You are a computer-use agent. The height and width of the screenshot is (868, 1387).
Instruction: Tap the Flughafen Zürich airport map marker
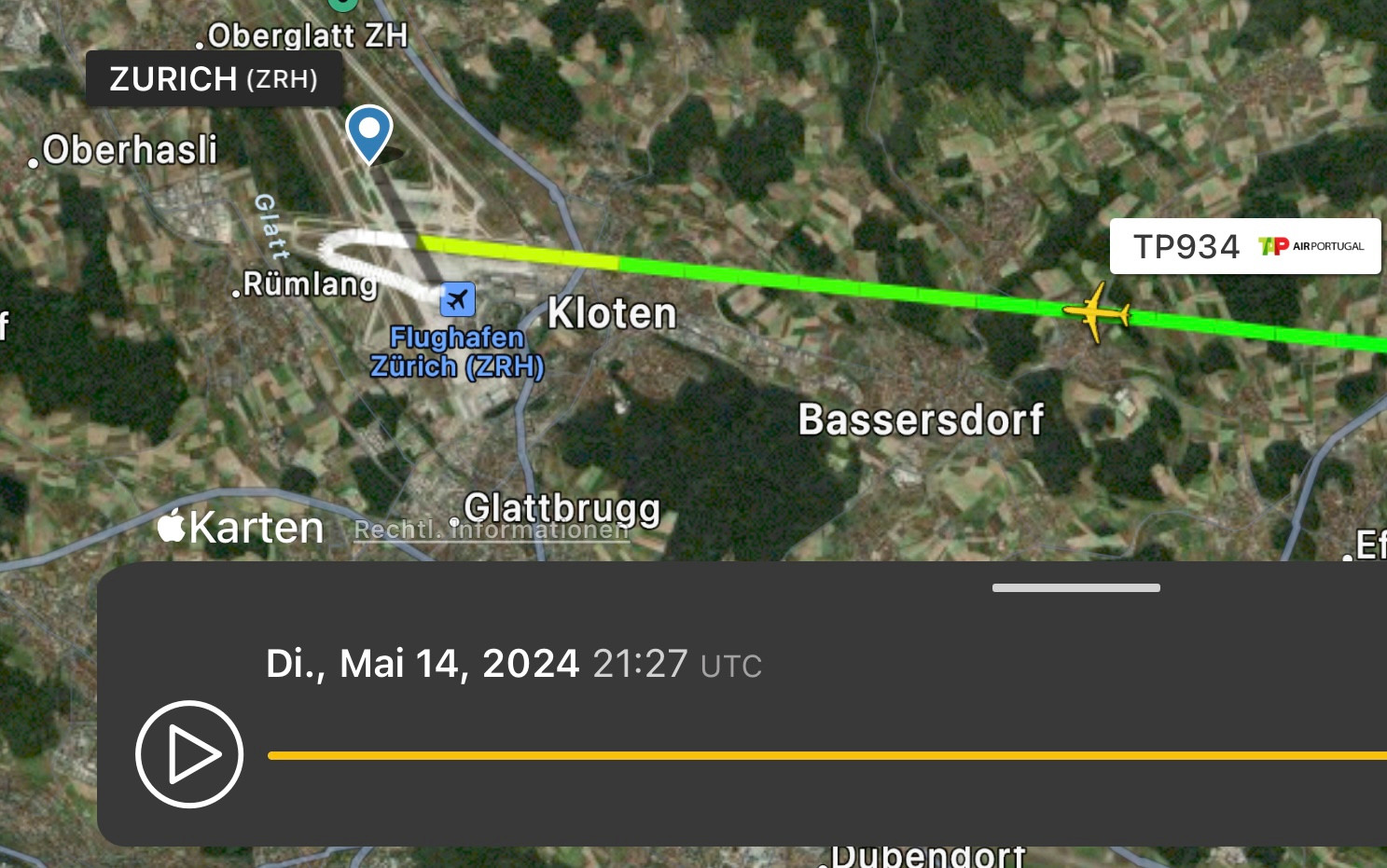[x=457, y=300]
